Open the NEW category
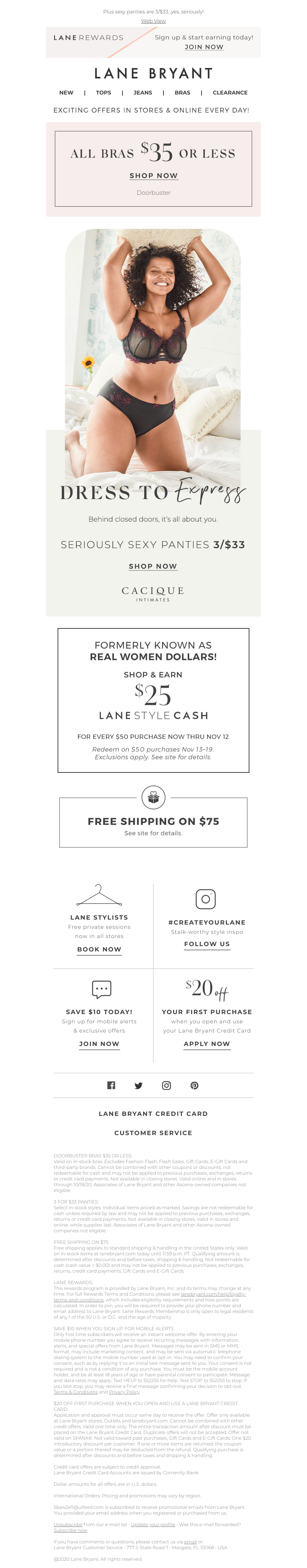This screenshot has height=1568, width=307. click(66, 93)
